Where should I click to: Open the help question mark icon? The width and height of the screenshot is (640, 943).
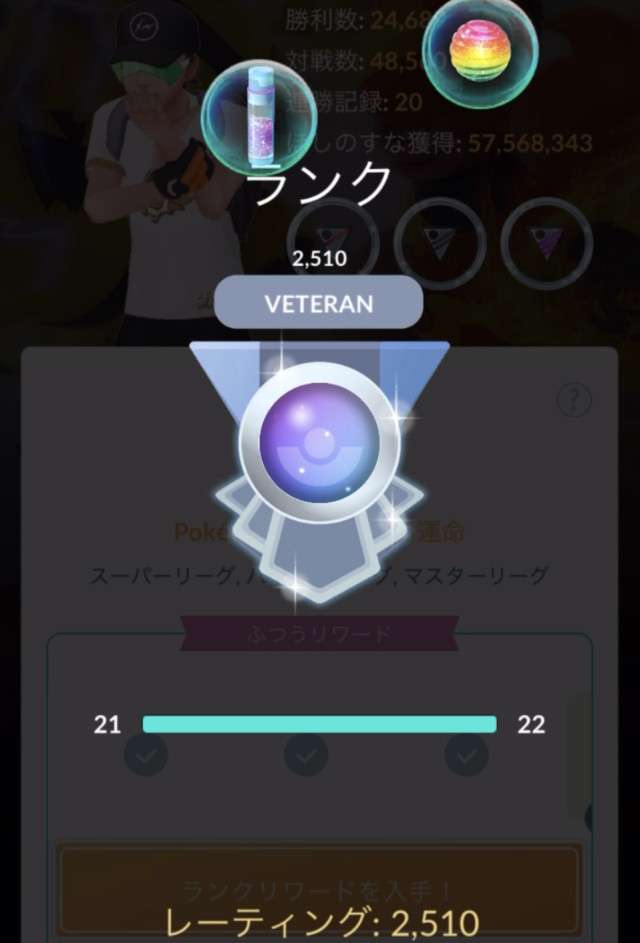tap(574, 401)
